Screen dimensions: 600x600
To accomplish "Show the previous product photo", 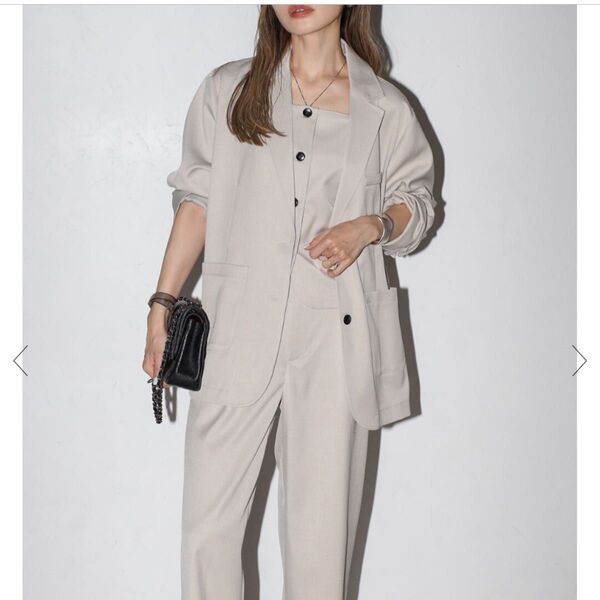I will coord(20,360).
